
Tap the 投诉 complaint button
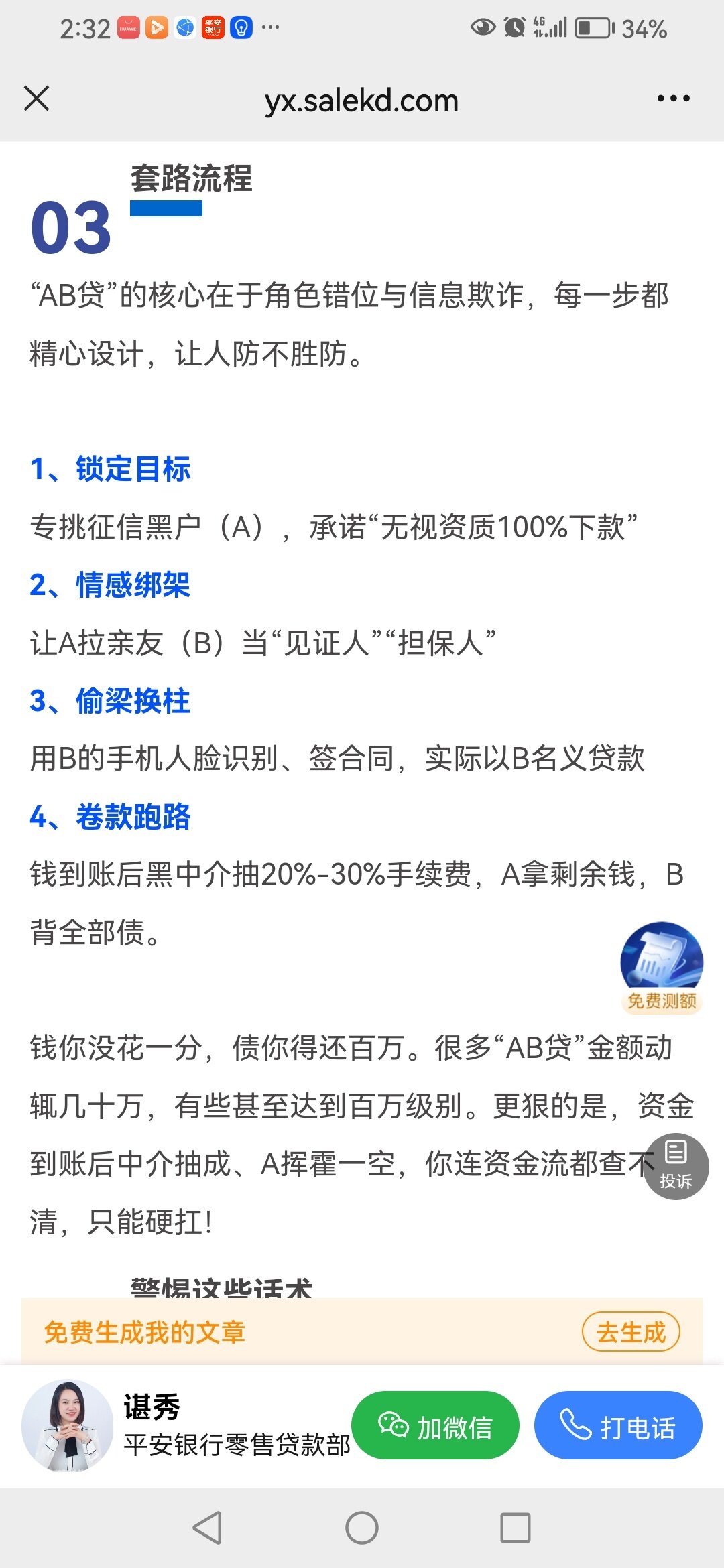pos(676,1167)
